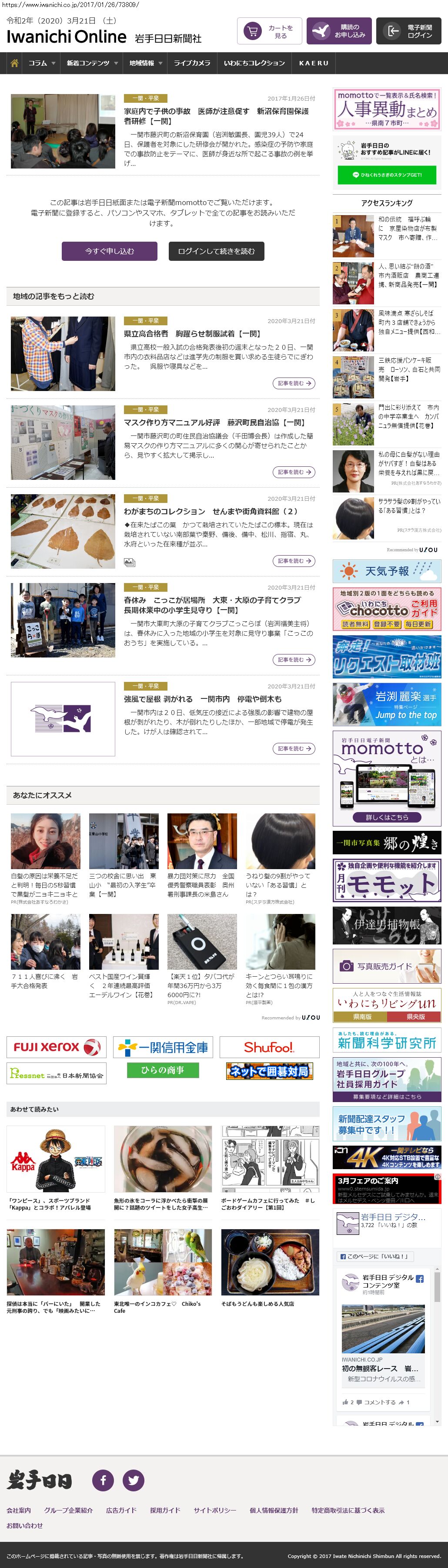
Task: Get the LINE stamp via green button
Action: tap(387, 175)
